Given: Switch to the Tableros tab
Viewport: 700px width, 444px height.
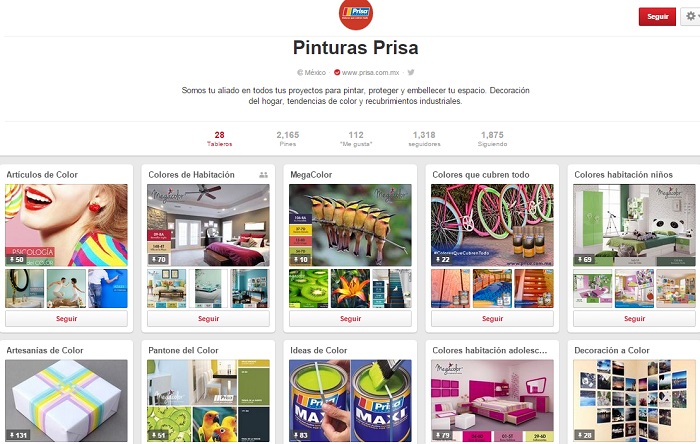Looking at the screenshot, I should (219, 139).
